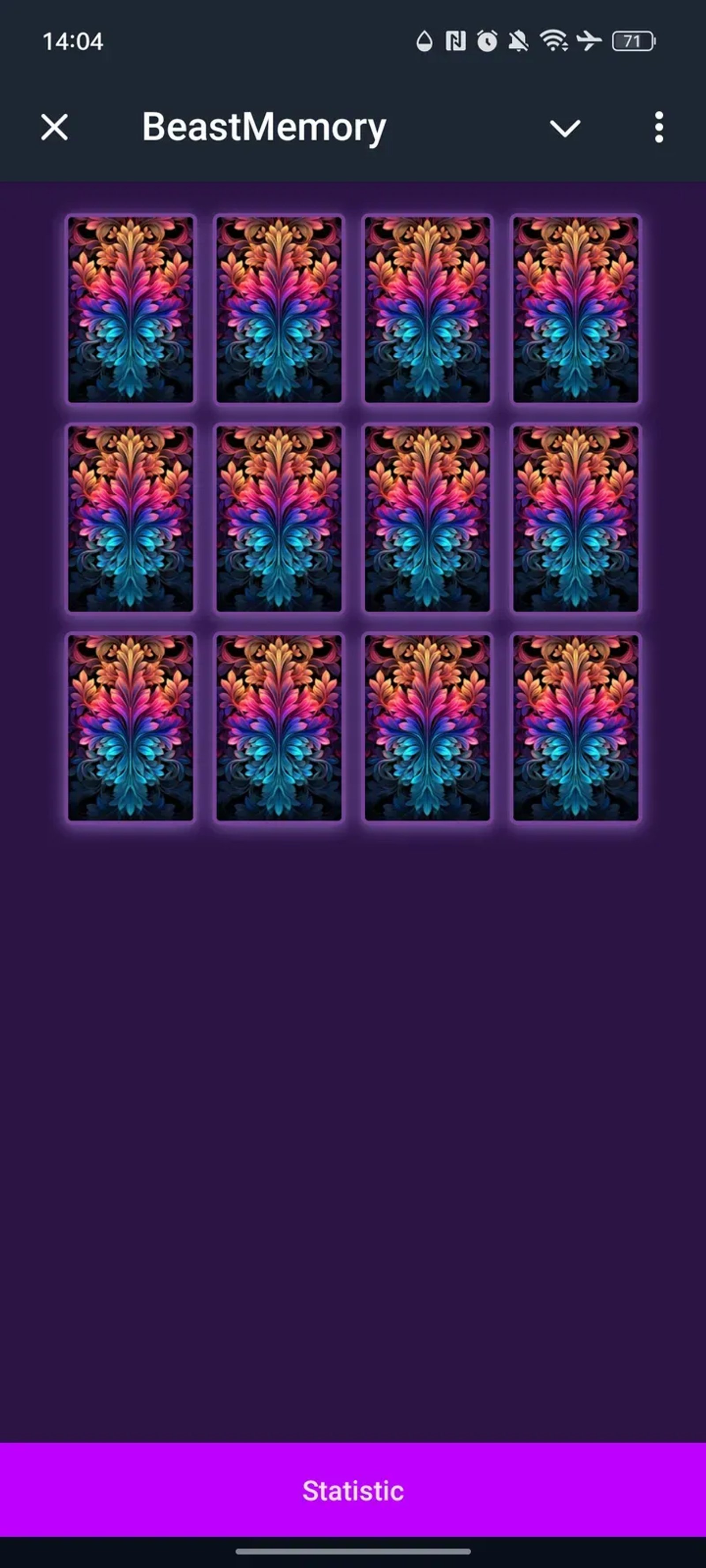706x1568 pixels.
Task: Flip the second card in middle row
Action: point(279,519)
